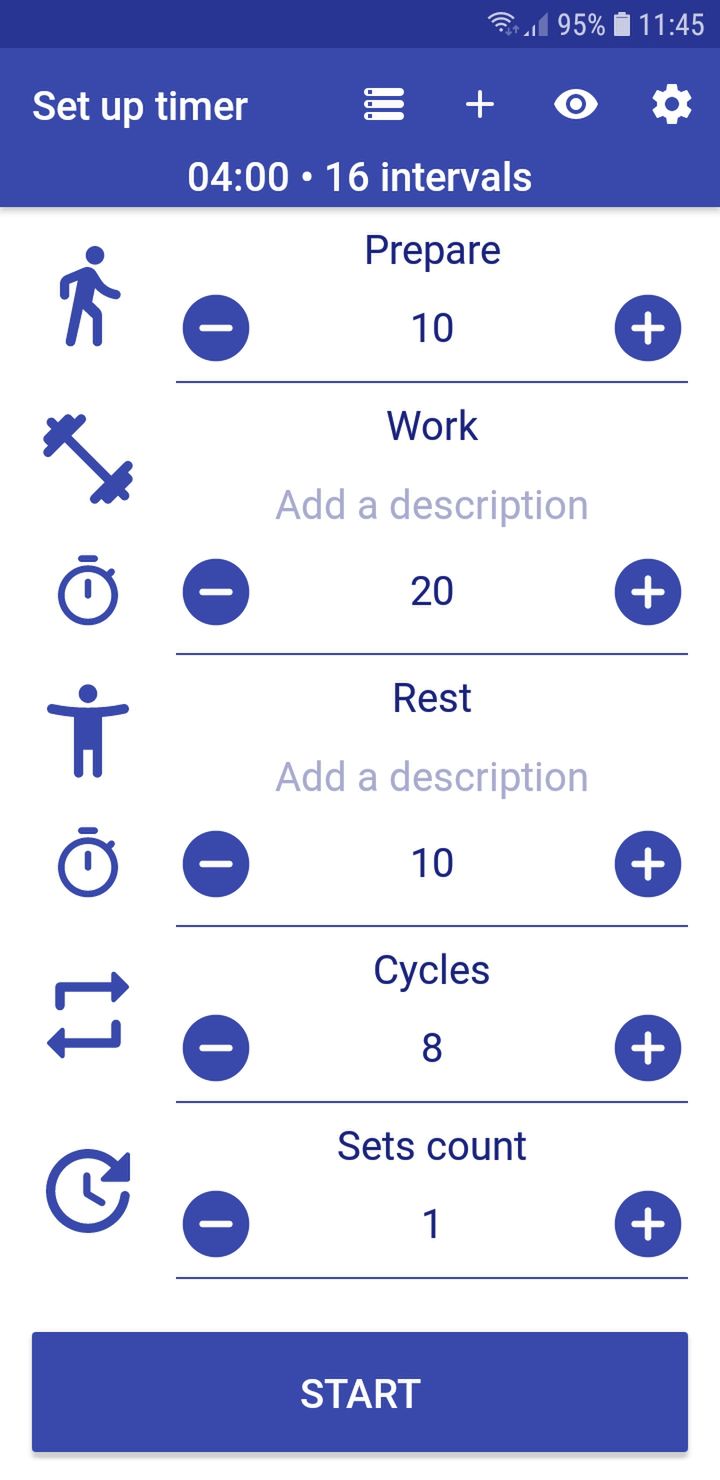Increase the Work duration

[x=648, y=591]
